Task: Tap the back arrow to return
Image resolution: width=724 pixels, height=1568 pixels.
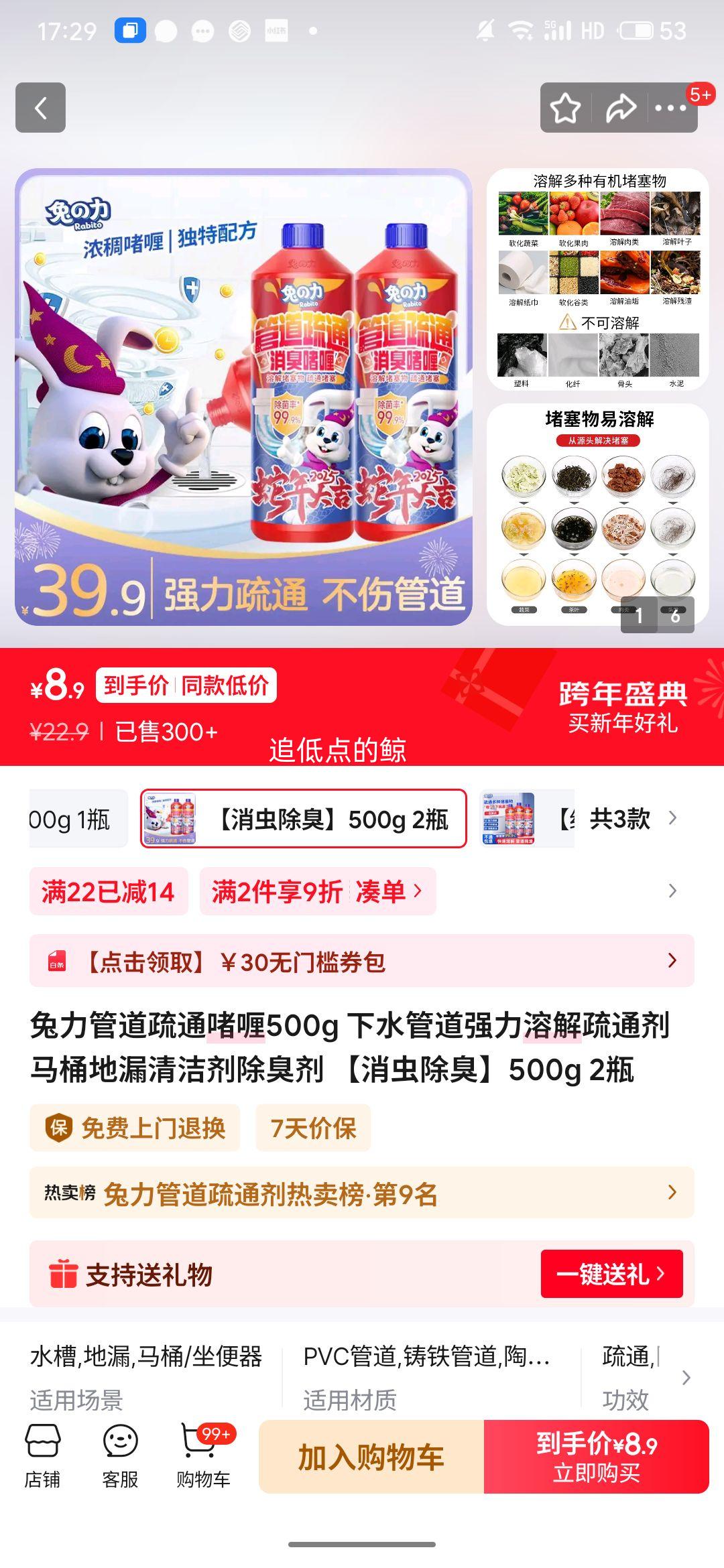Action: coord(42,109)
